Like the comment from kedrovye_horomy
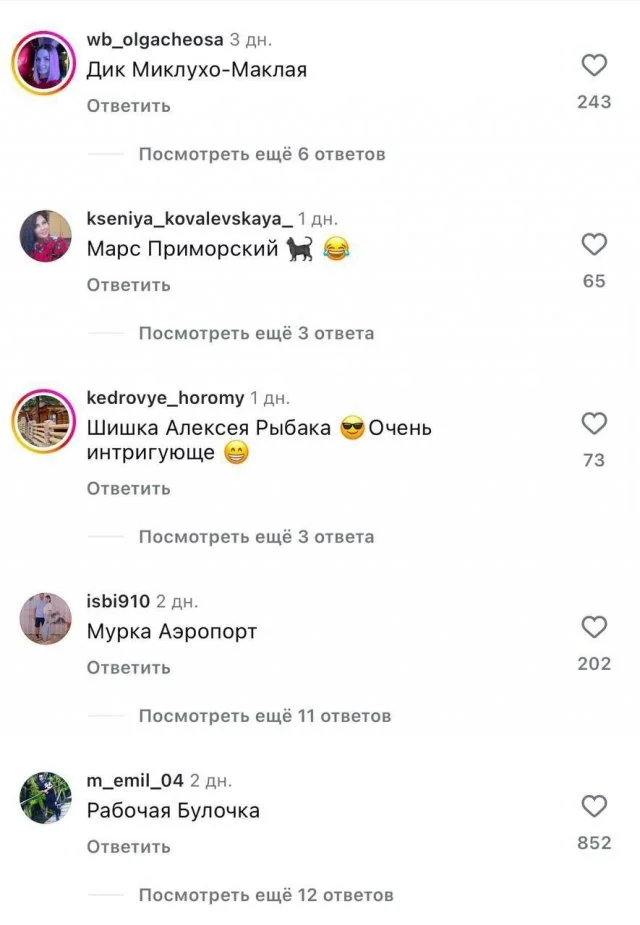 pos(594,424)
